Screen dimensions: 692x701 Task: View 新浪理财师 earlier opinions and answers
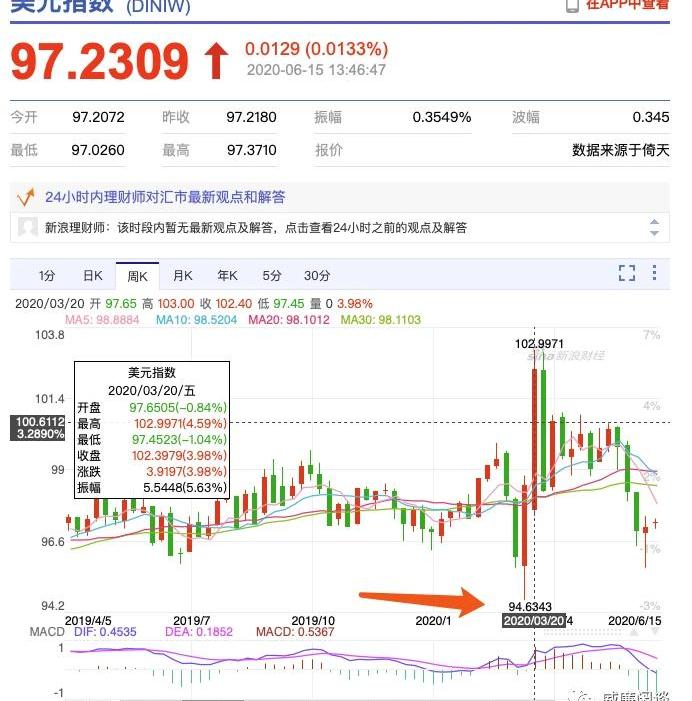pos(255,228)
